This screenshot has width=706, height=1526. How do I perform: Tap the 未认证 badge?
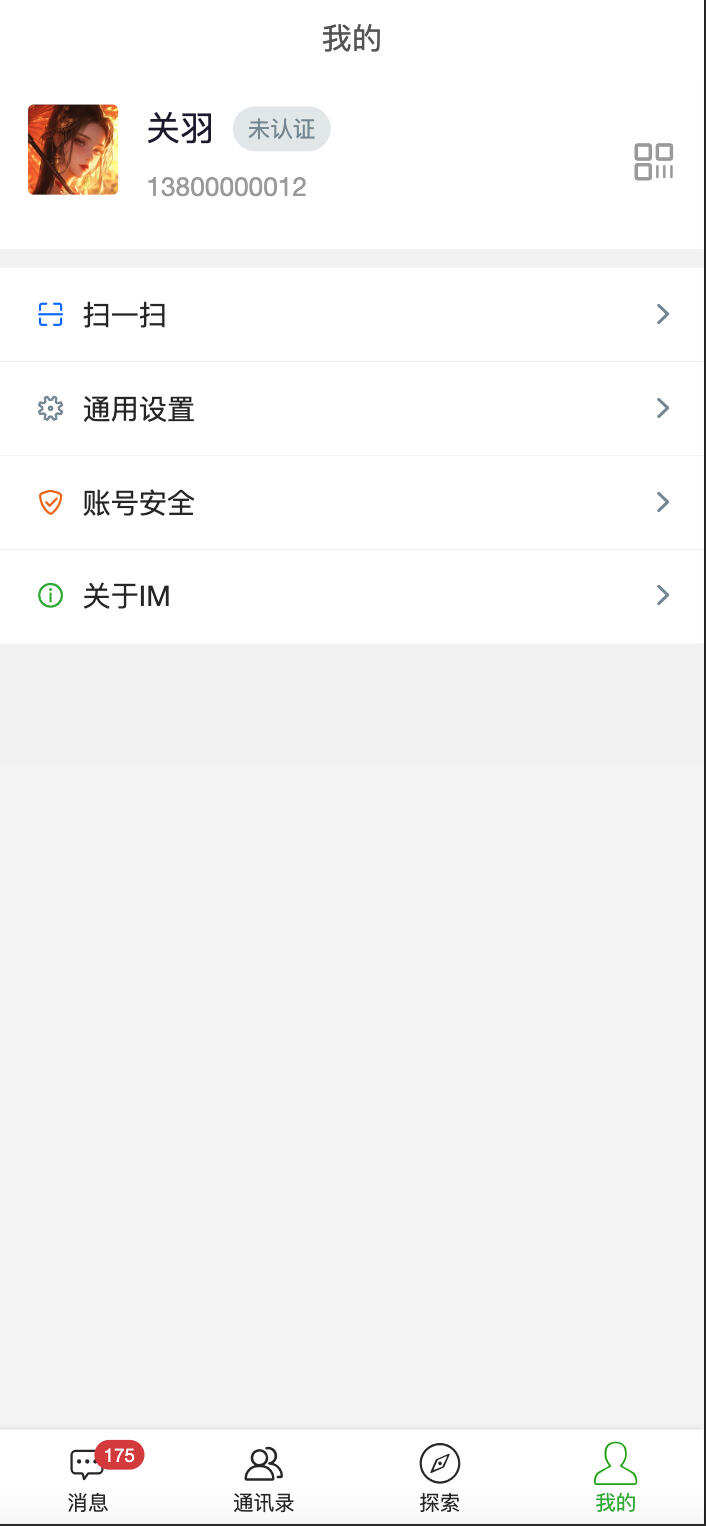pos(281,129)
